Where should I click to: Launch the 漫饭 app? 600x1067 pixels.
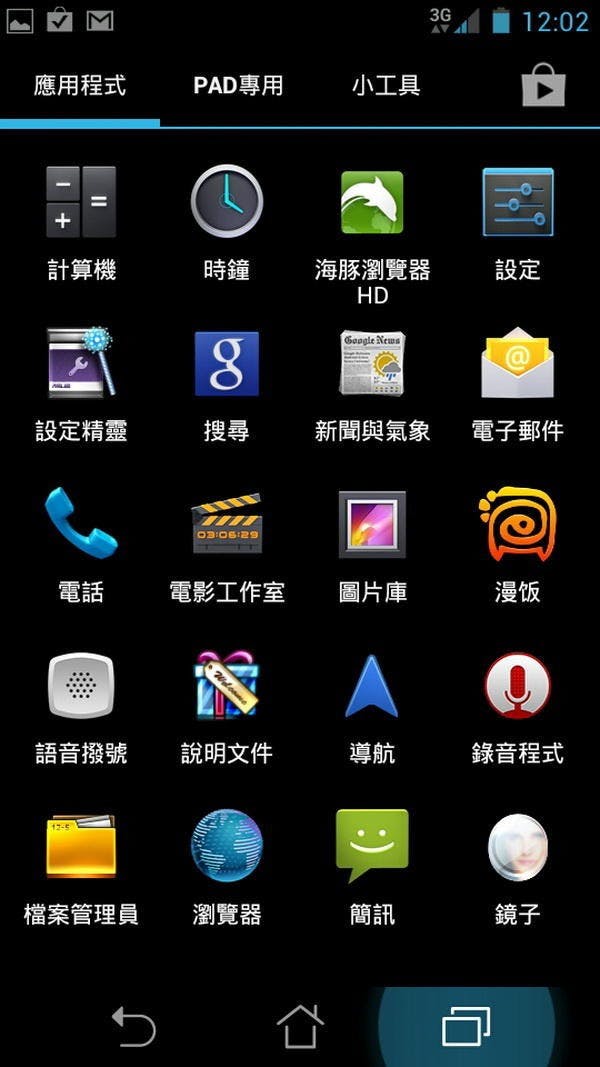517,524
